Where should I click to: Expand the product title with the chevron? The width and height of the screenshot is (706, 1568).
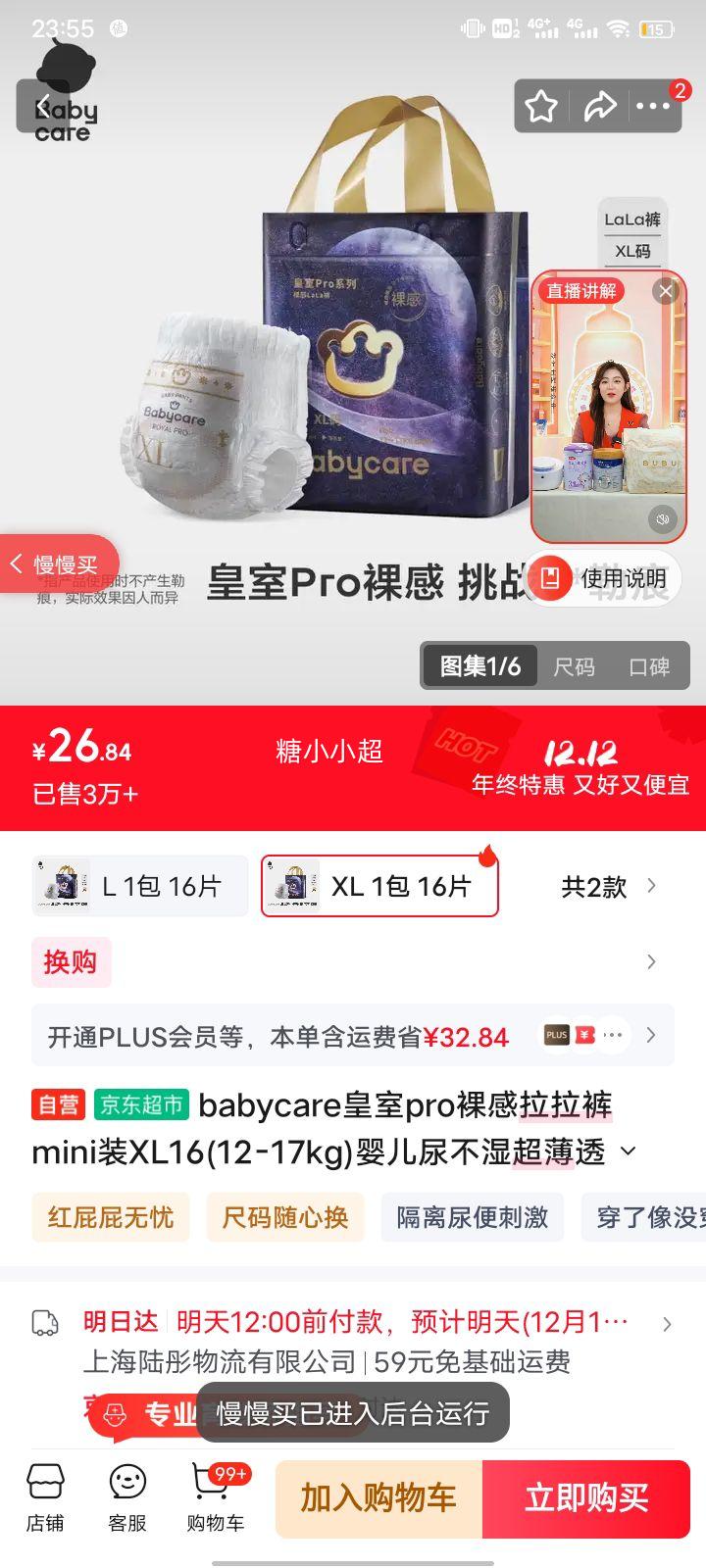630,1151
